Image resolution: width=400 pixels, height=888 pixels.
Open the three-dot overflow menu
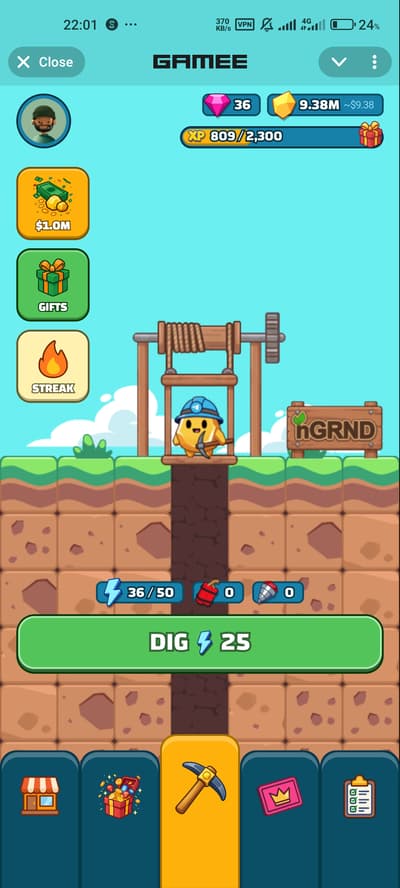375,62
